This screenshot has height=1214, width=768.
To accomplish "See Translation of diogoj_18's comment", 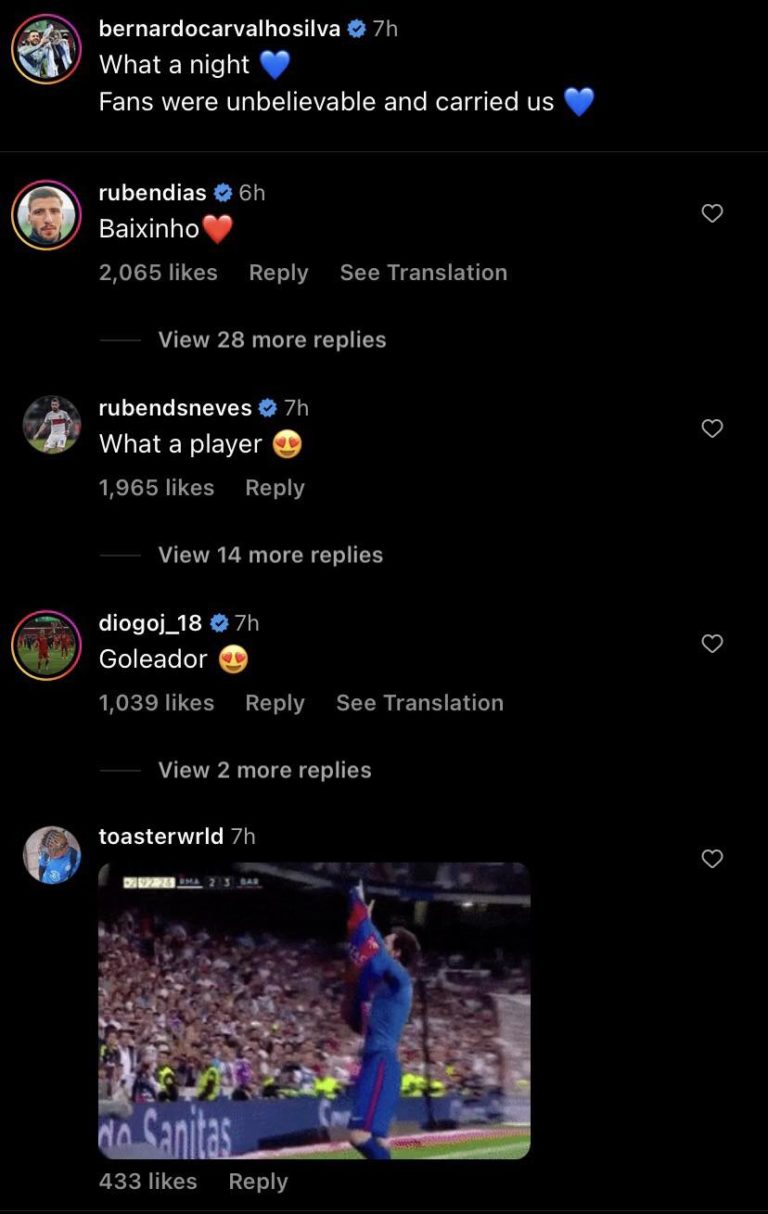I will click(x=419, y=702).
